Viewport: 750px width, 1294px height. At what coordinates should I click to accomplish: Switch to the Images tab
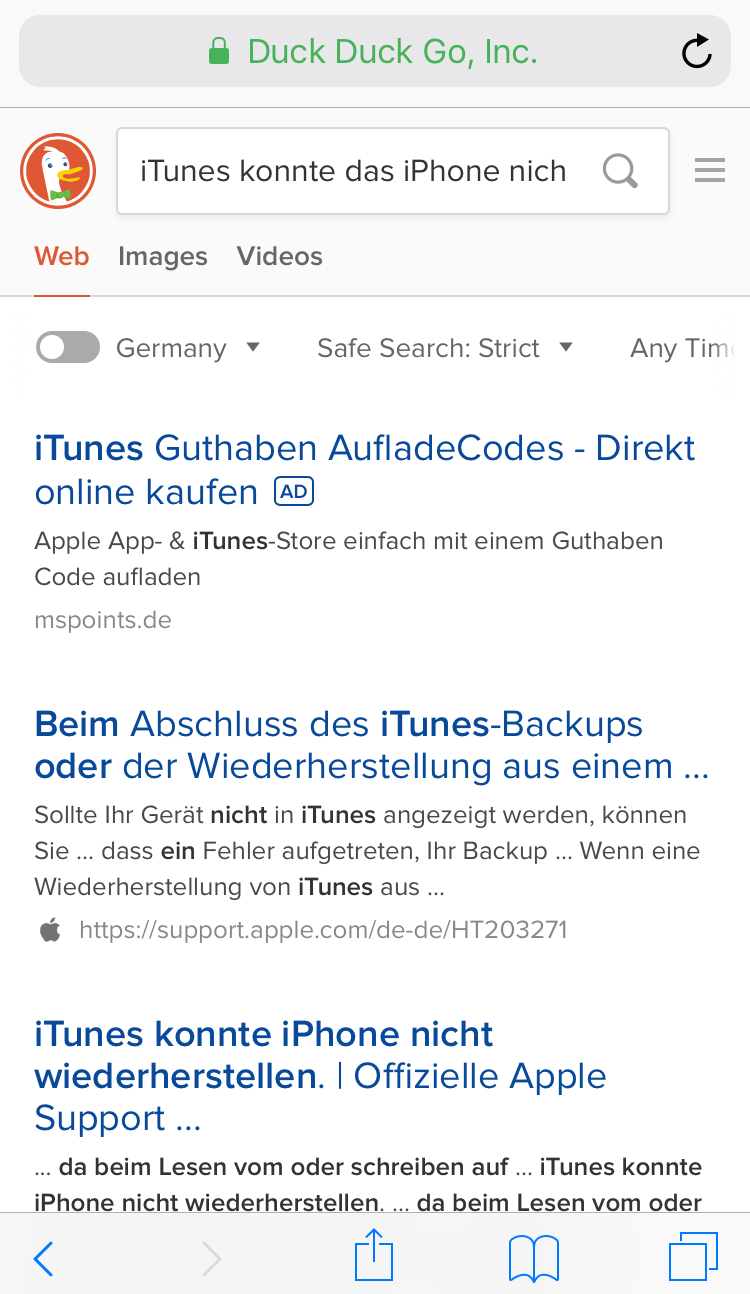[162, 257]
